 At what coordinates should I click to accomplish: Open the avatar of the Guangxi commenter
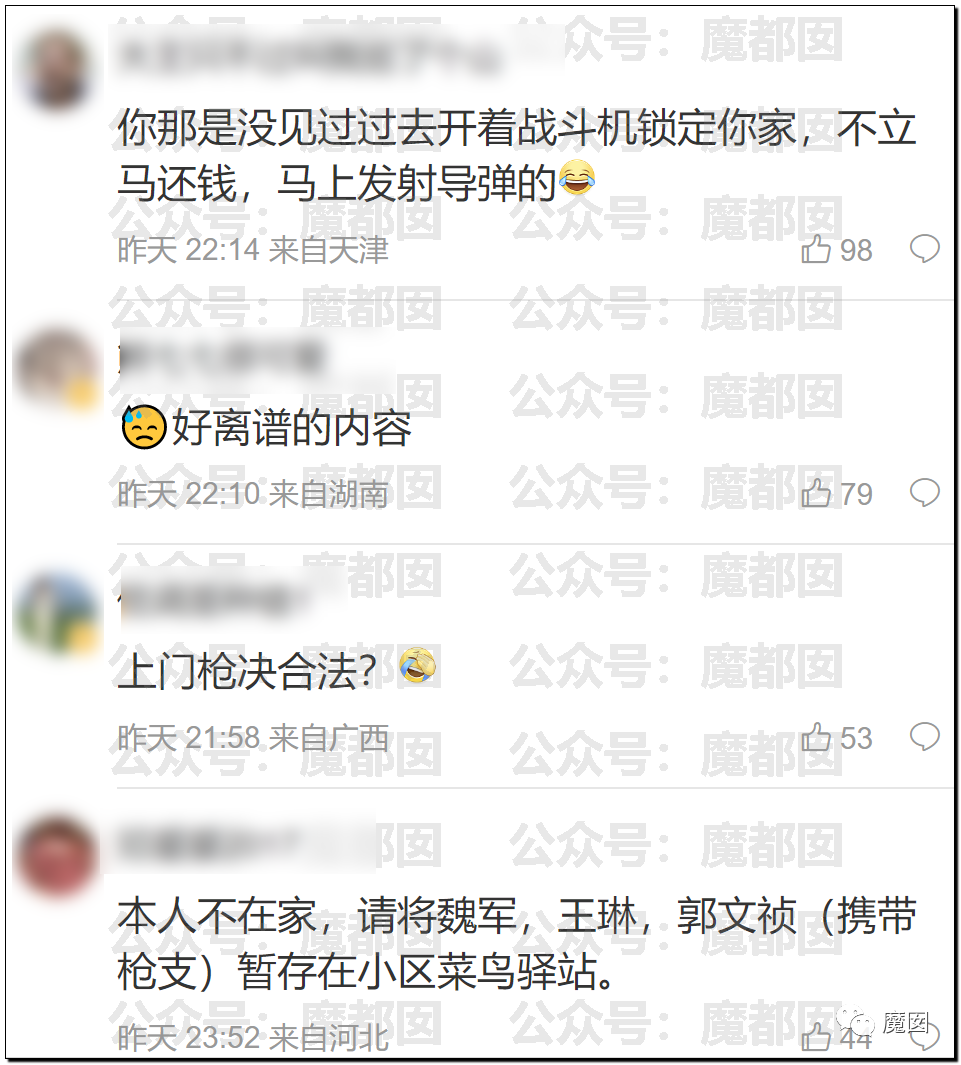pos(56,612)
